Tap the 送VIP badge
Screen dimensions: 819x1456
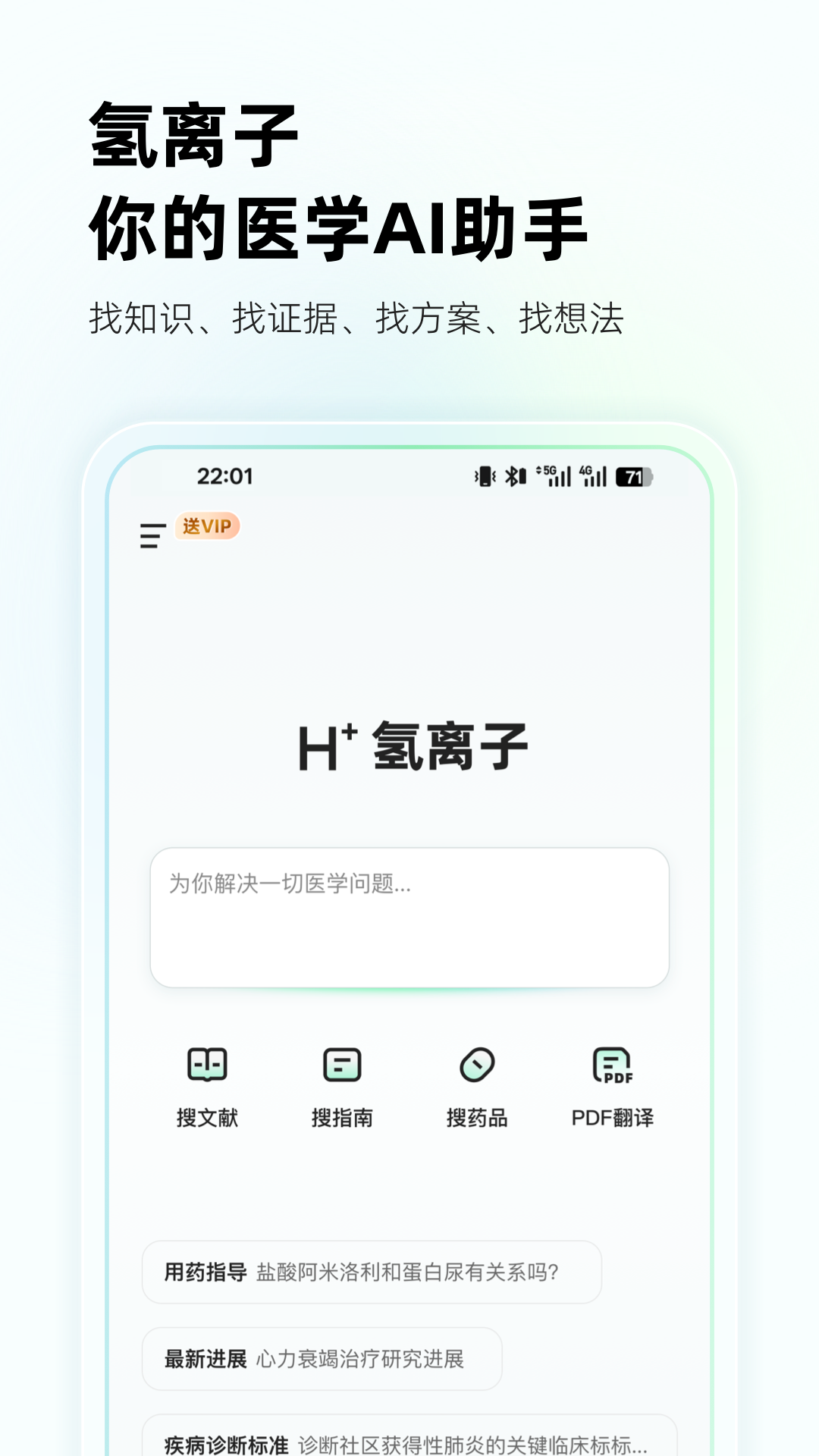pyautogui.click(x=207, y=526)
